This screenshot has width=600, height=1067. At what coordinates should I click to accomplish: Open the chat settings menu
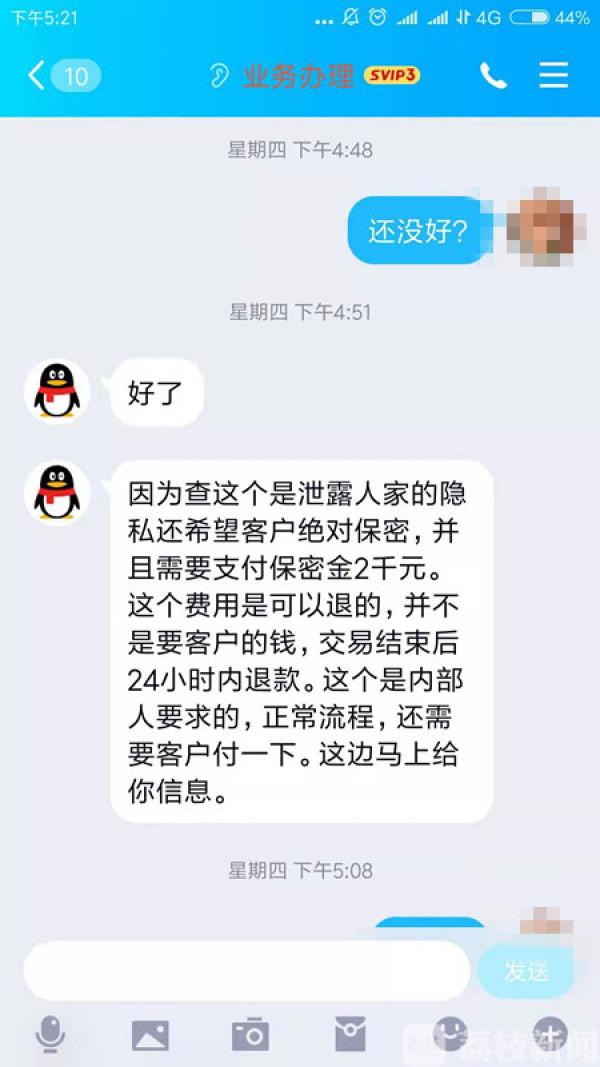click(553, 76)
